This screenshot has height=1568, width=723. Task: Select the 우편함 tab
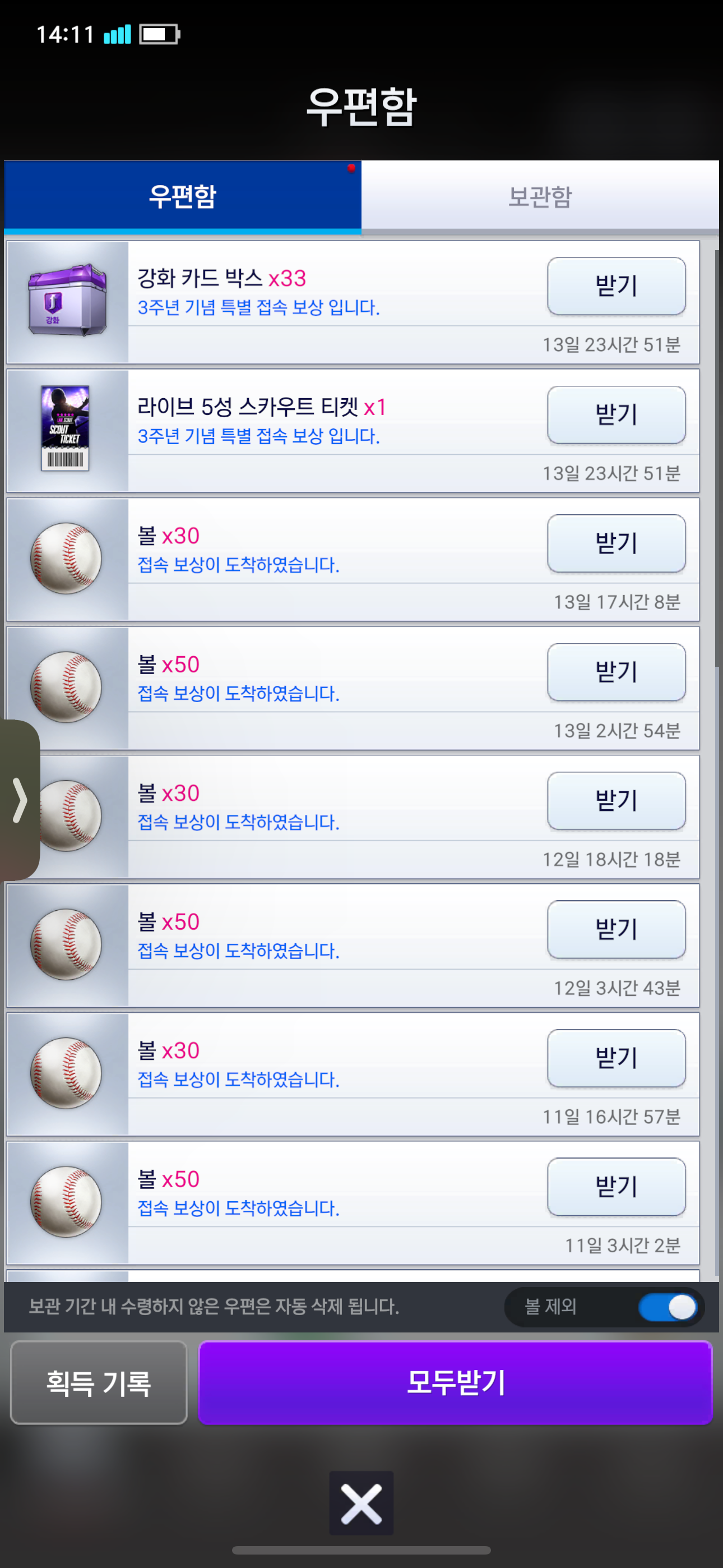pyautogui.click(x=183, y=196)
